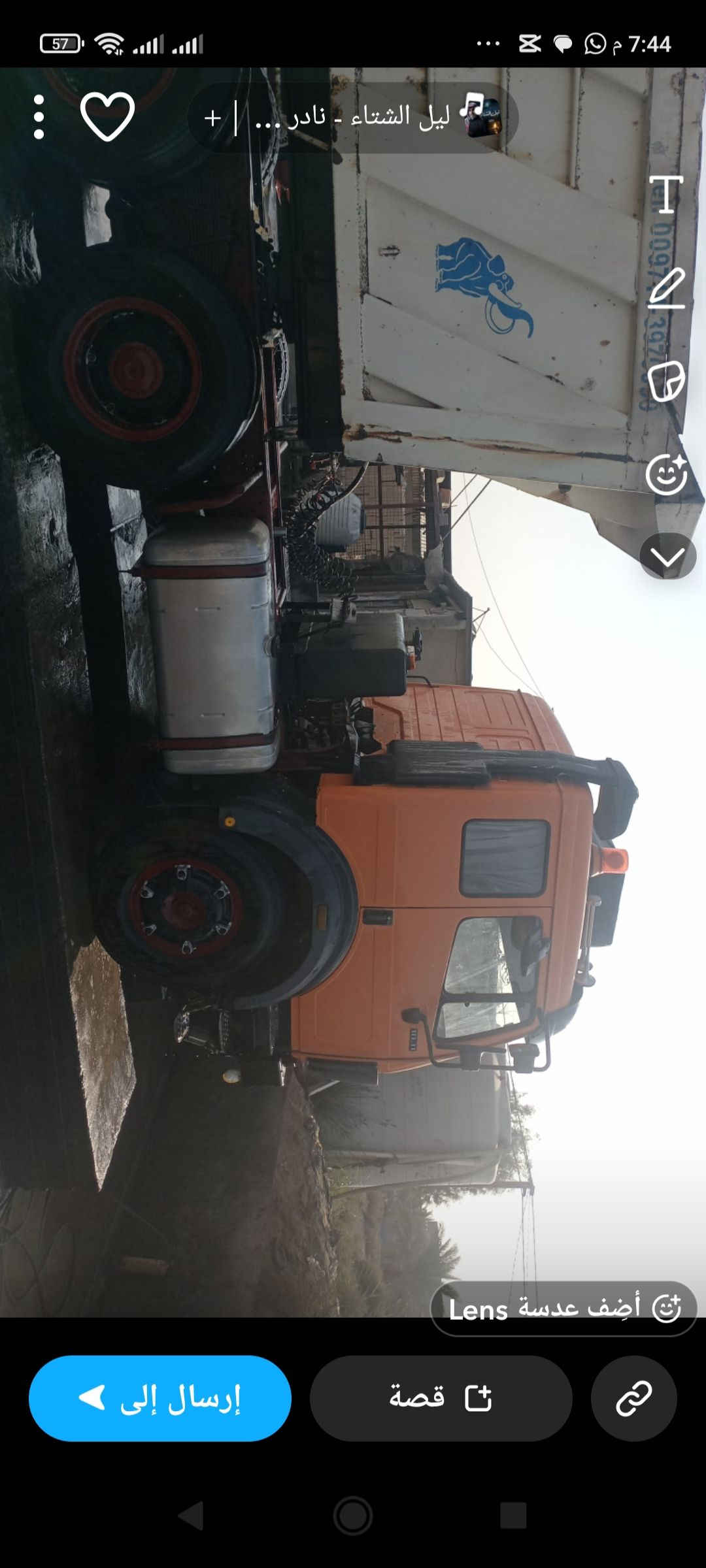Open the sticker picker
This screenshot has height=1568, width=706.
click(666, 381)
